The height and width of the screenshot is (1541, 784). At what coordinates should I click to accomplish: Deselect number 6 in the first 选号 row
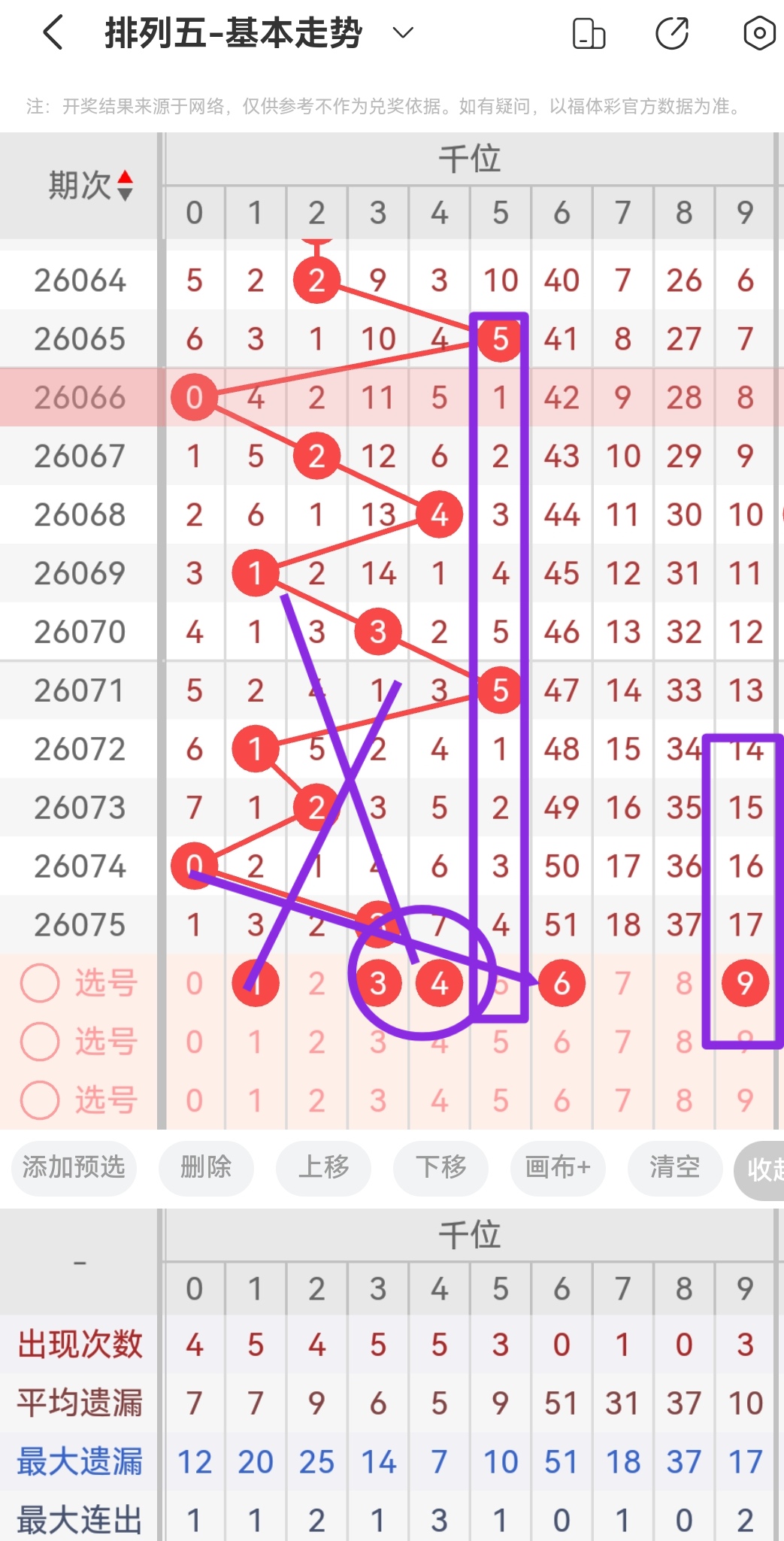click(562, 983)
